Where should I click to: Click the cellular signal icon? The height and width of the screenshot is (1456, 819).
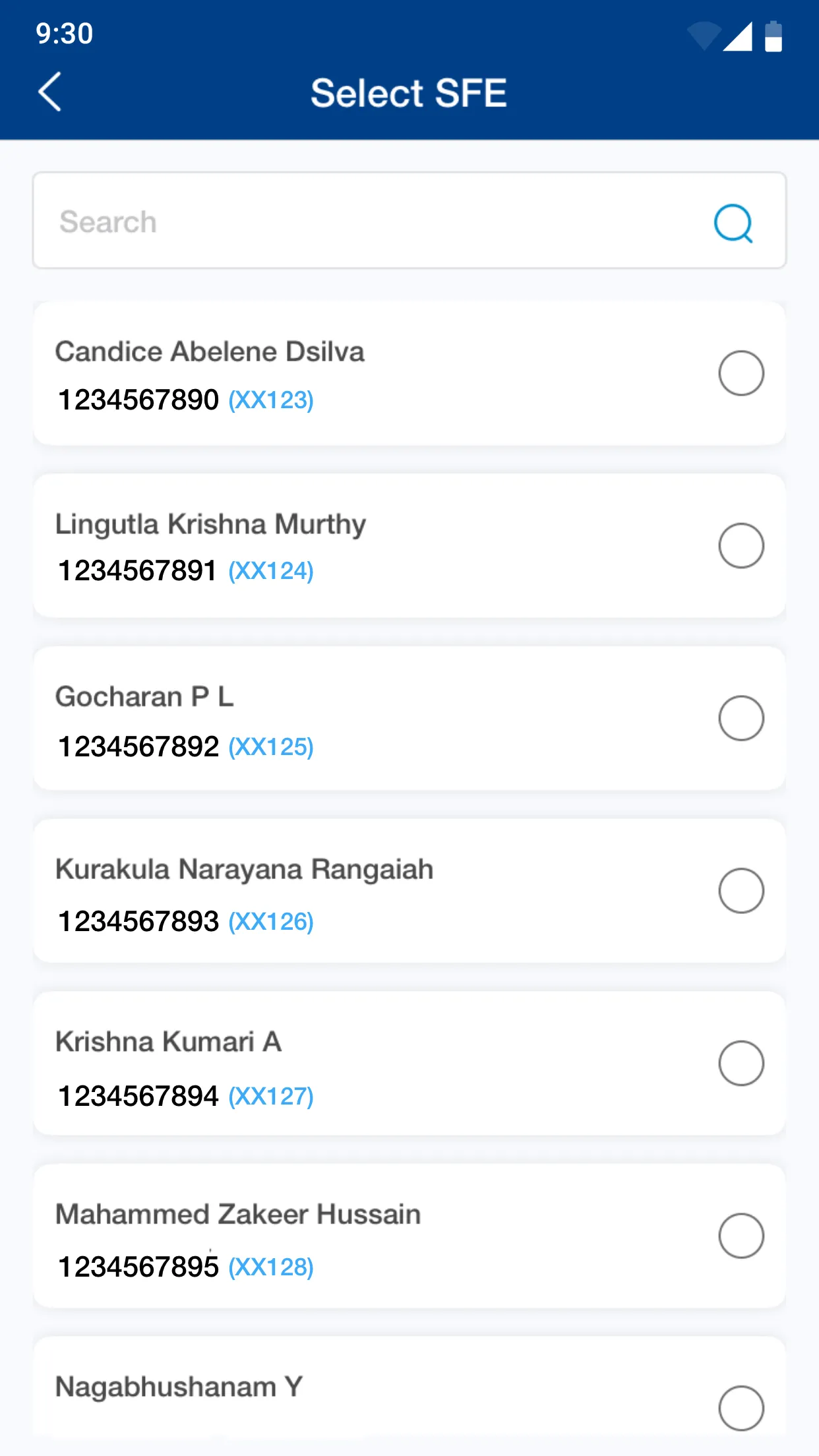(739, 38)
